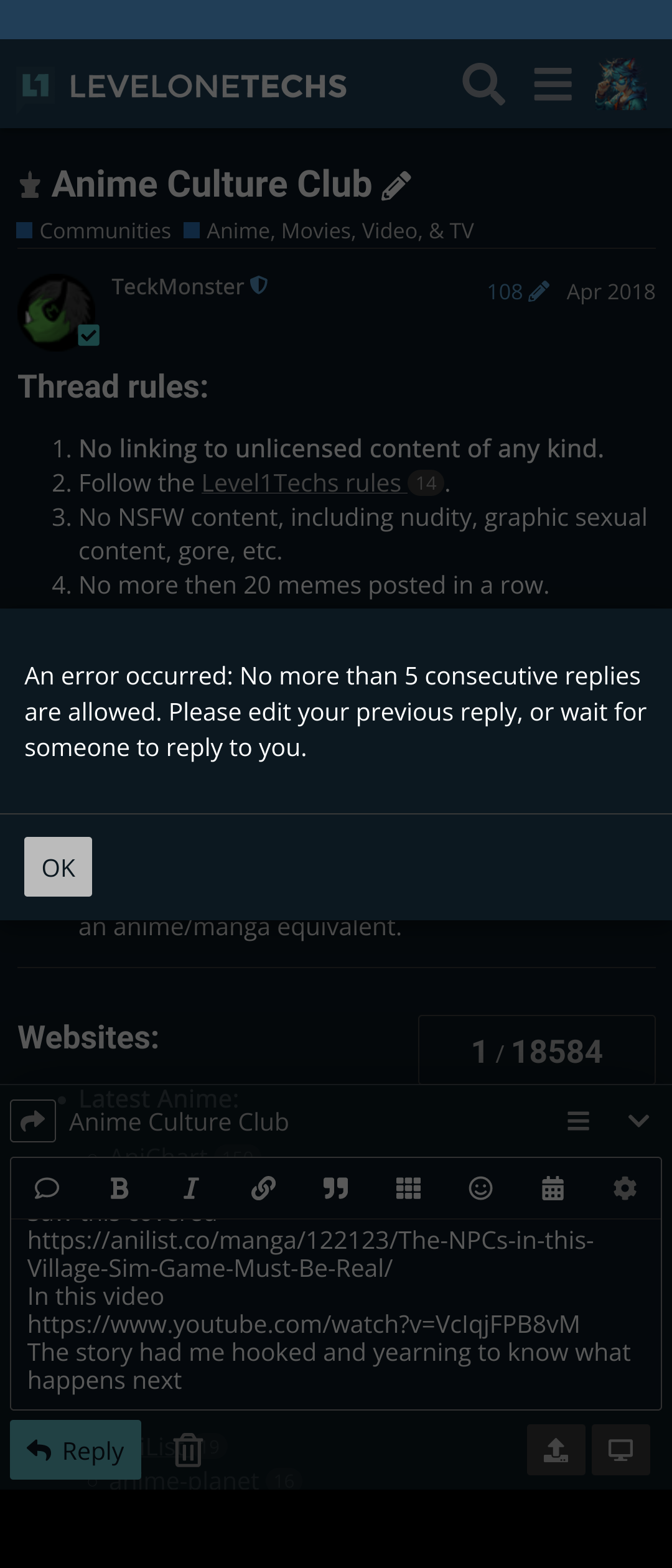Apply italic formatting in the composer
Screen dimensions: 672x1568
point(191,1188)
